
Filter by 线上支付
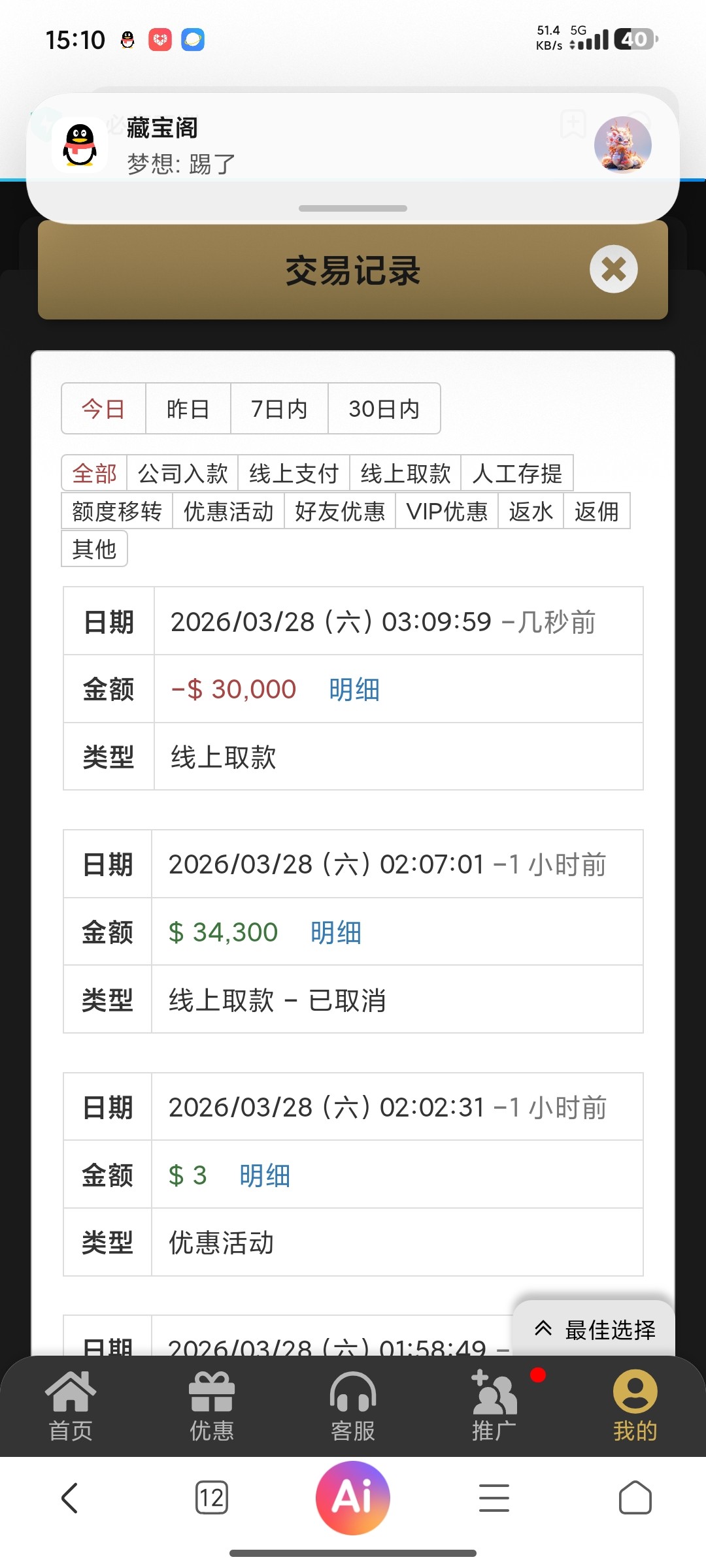[x=294, y=473]
